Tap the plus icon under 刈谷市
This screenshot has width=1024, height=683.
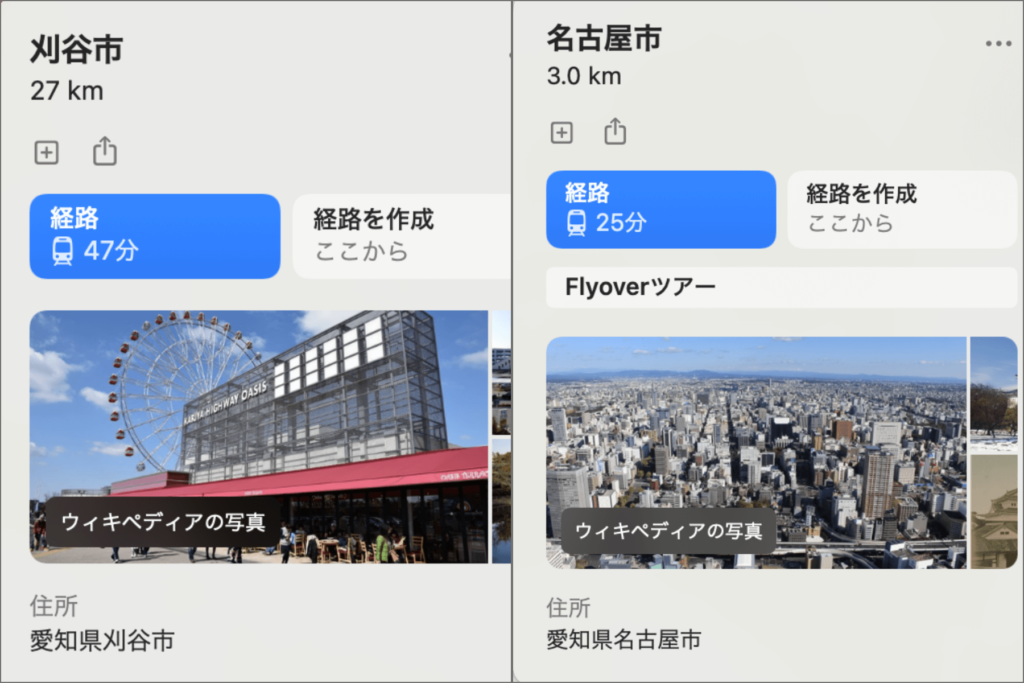click(47, 152)
